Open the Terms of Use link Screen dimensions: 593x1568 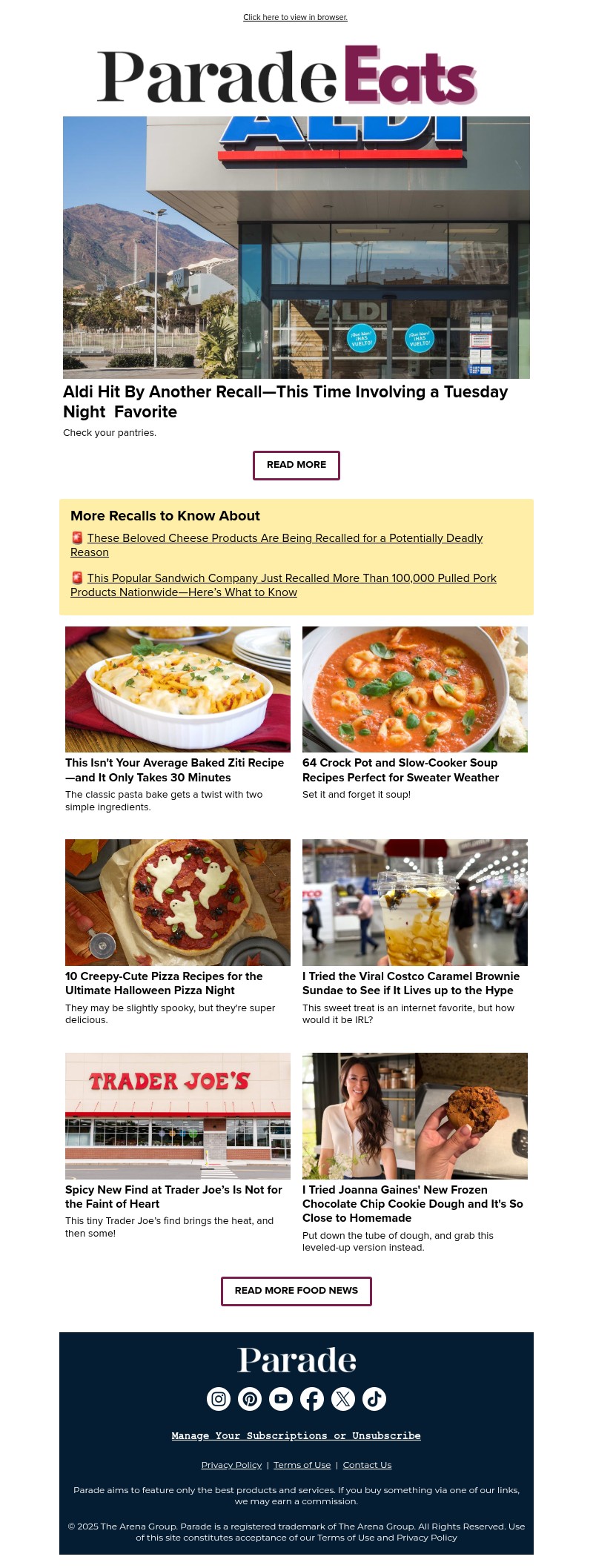[302, 1464]
